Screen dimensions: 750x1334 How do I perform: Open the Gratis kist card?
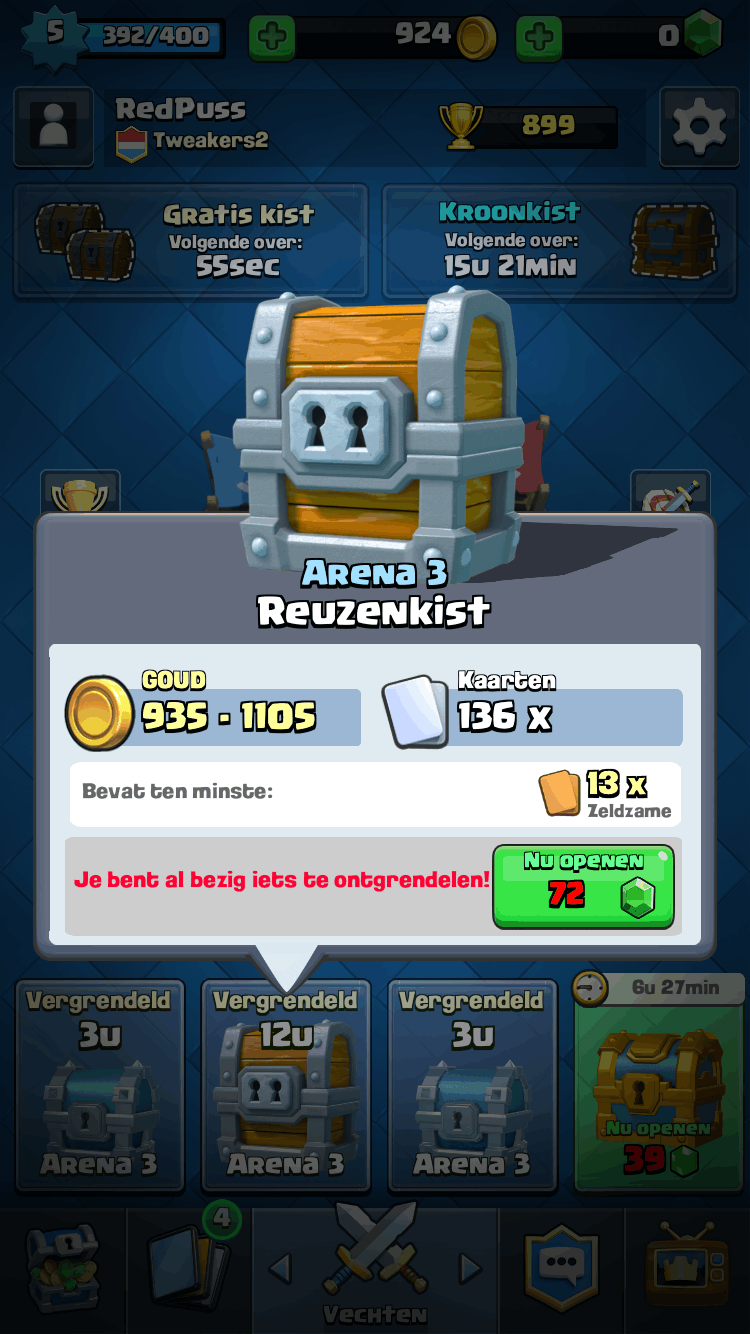(x=190, y=240)
